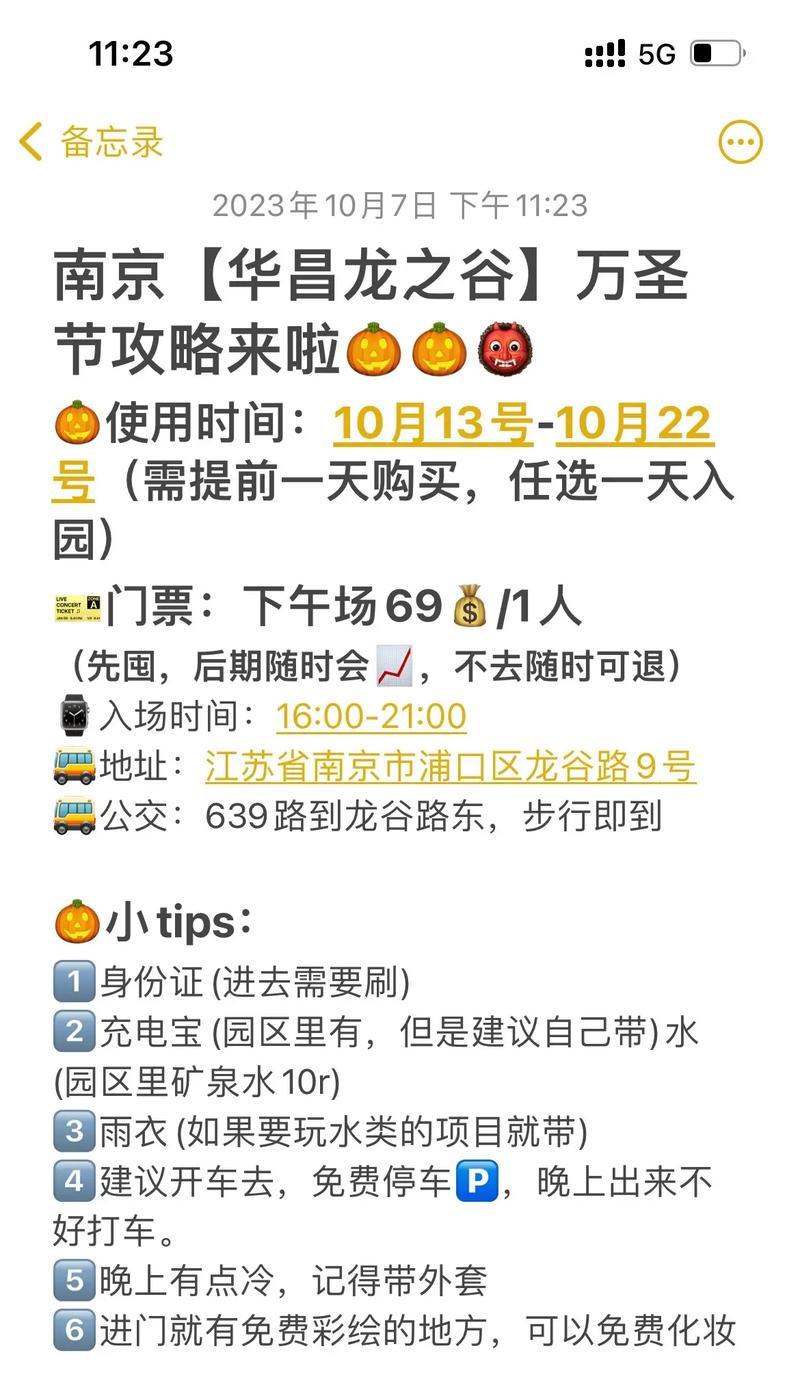Image resolution: width=800 pixels, height=1384 pixels.
Task: Open the 10月22号 date link
Action: 632,424
